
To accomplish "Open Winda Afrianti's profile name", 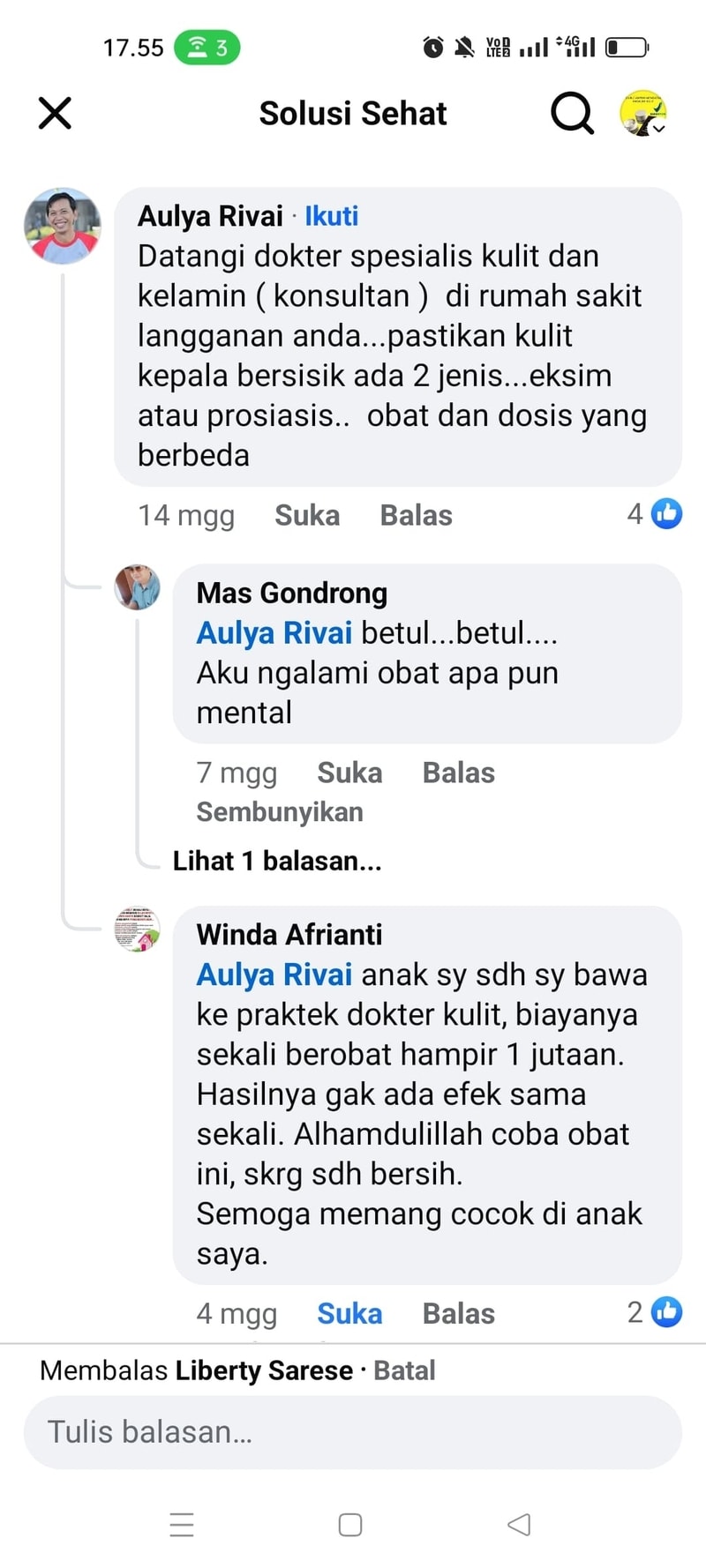I will 289,934.
